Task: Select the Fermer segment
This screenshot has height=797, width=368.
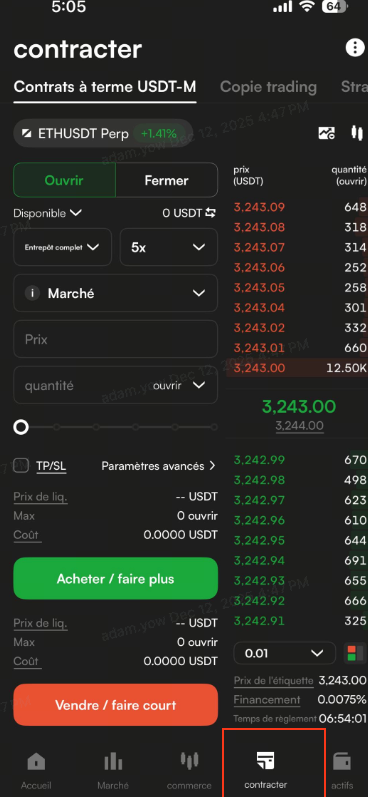Action: click(x=166, y=180)
